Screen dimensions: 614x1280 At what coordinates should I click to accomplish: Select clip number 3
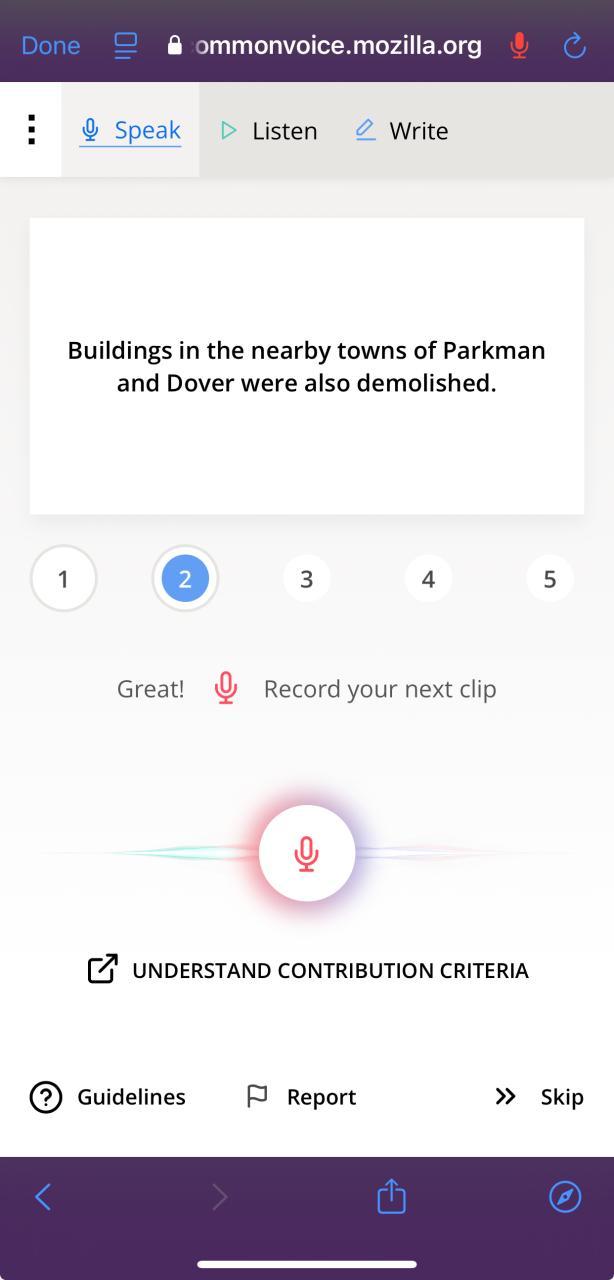[307, 579]
